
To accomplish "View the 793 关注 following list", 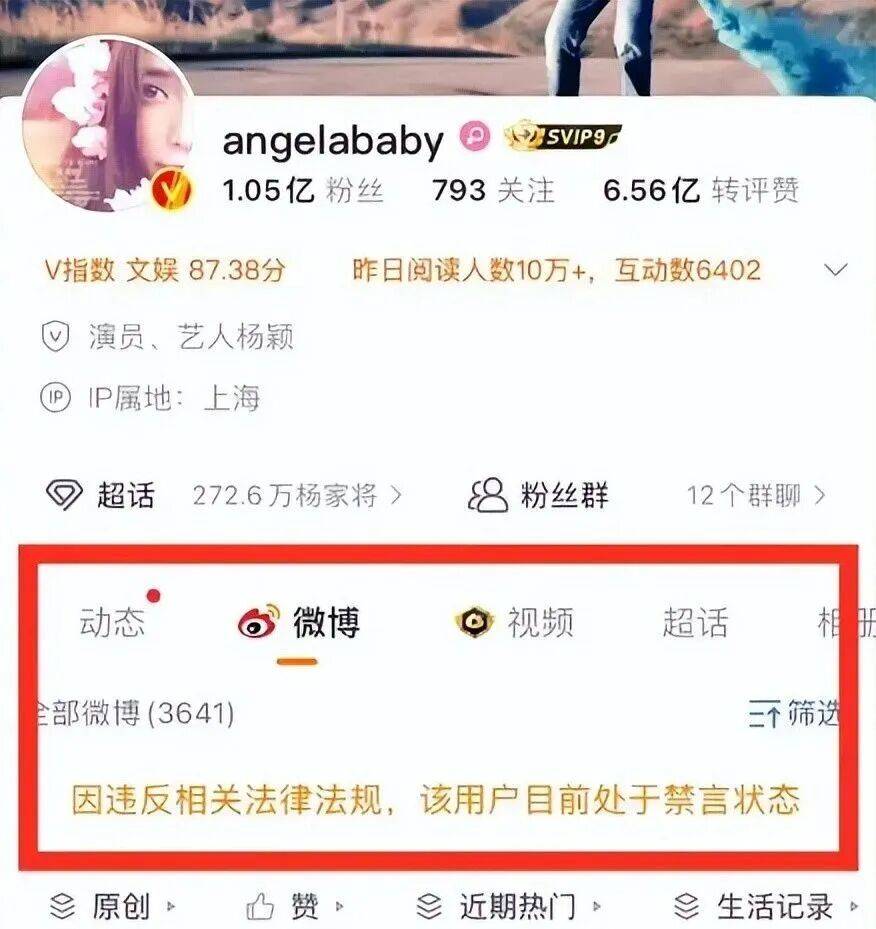I will (x=492, y=190).
